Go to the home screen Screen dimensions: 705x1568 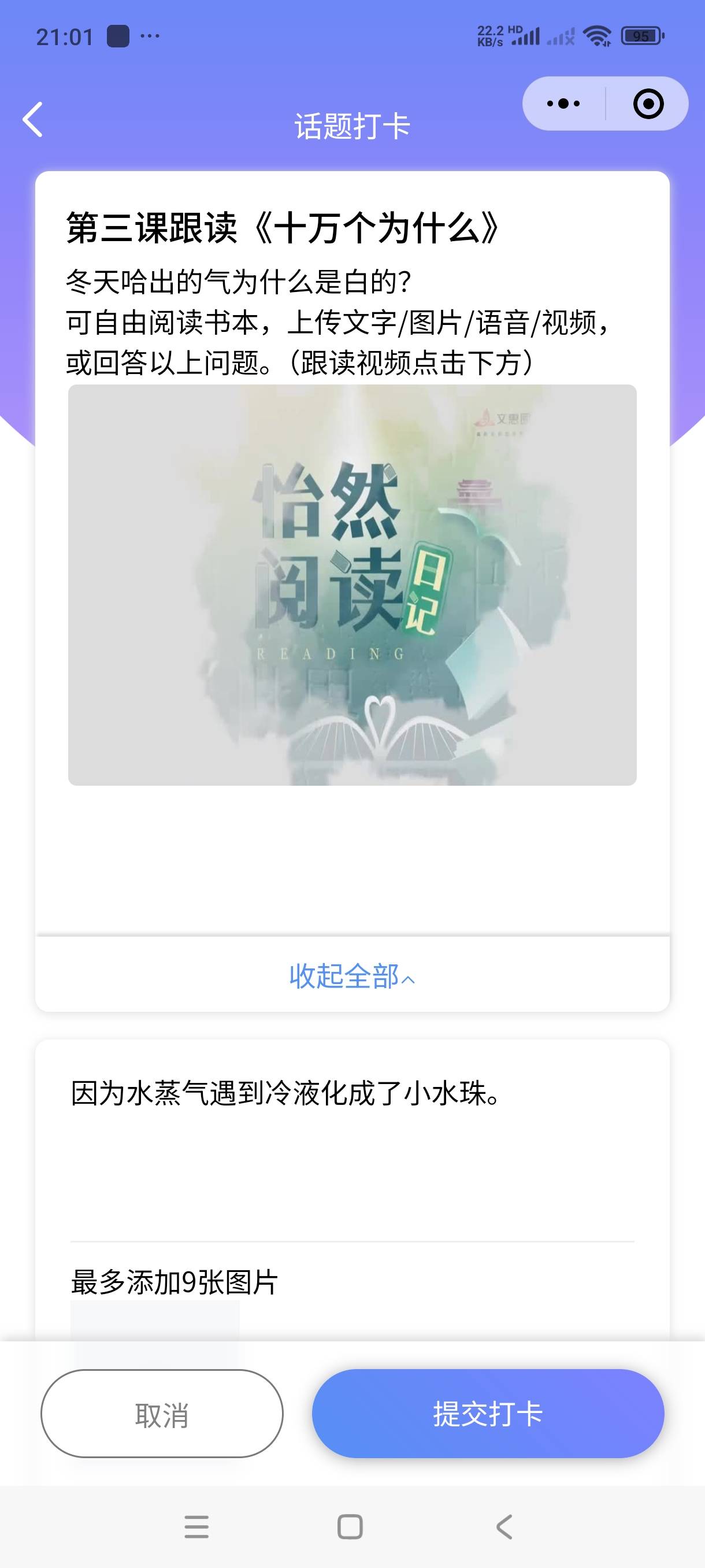coord(350,1526)
